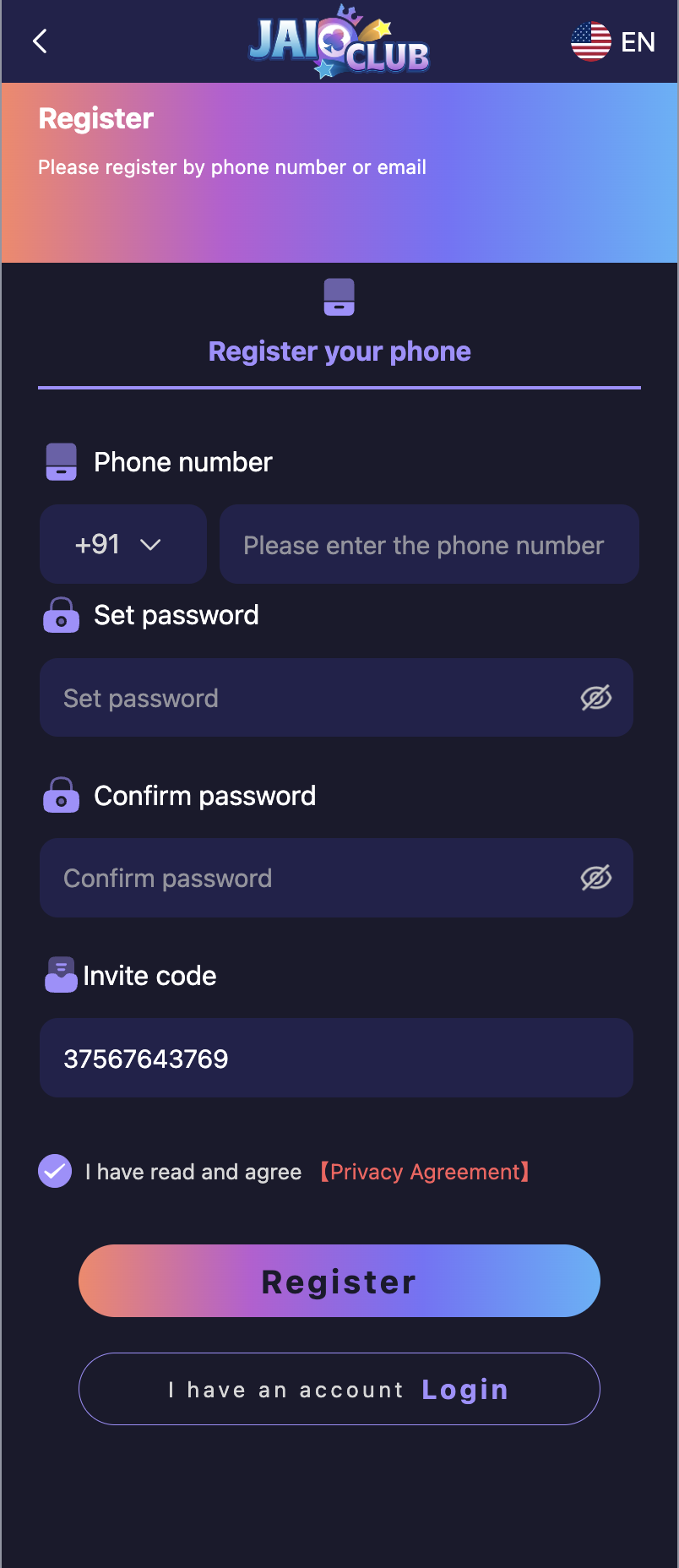This screenshot has width=679, height=1568.
Task: Open the Privacy Agreement link
Action: (425, 1172)
